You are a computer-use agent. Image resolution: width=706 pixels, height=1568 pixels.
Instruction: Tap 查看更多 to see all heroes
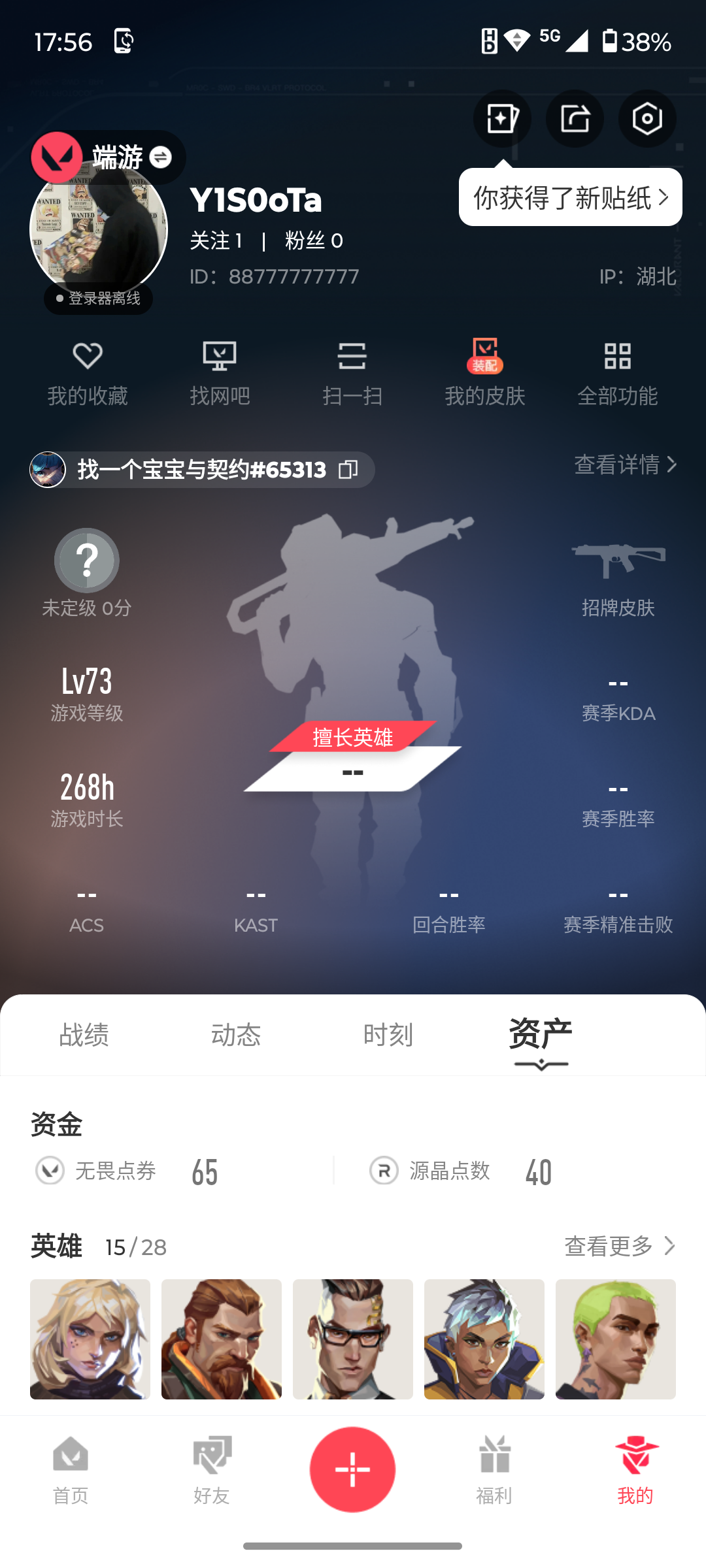coord(619,1246)
